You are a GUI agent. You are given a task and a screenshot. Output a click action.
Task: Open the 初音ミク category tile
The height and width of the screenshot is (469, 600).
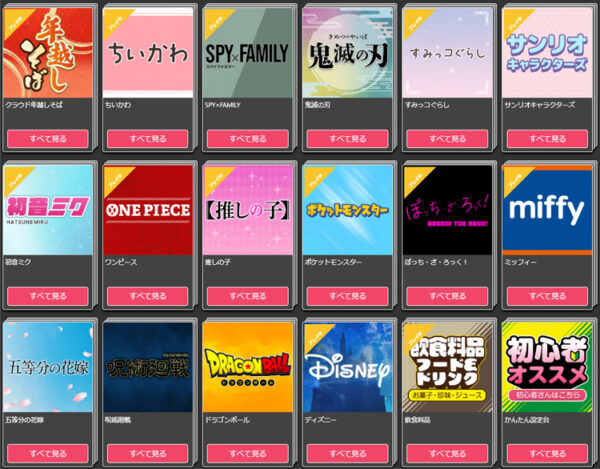click(47, 210)
